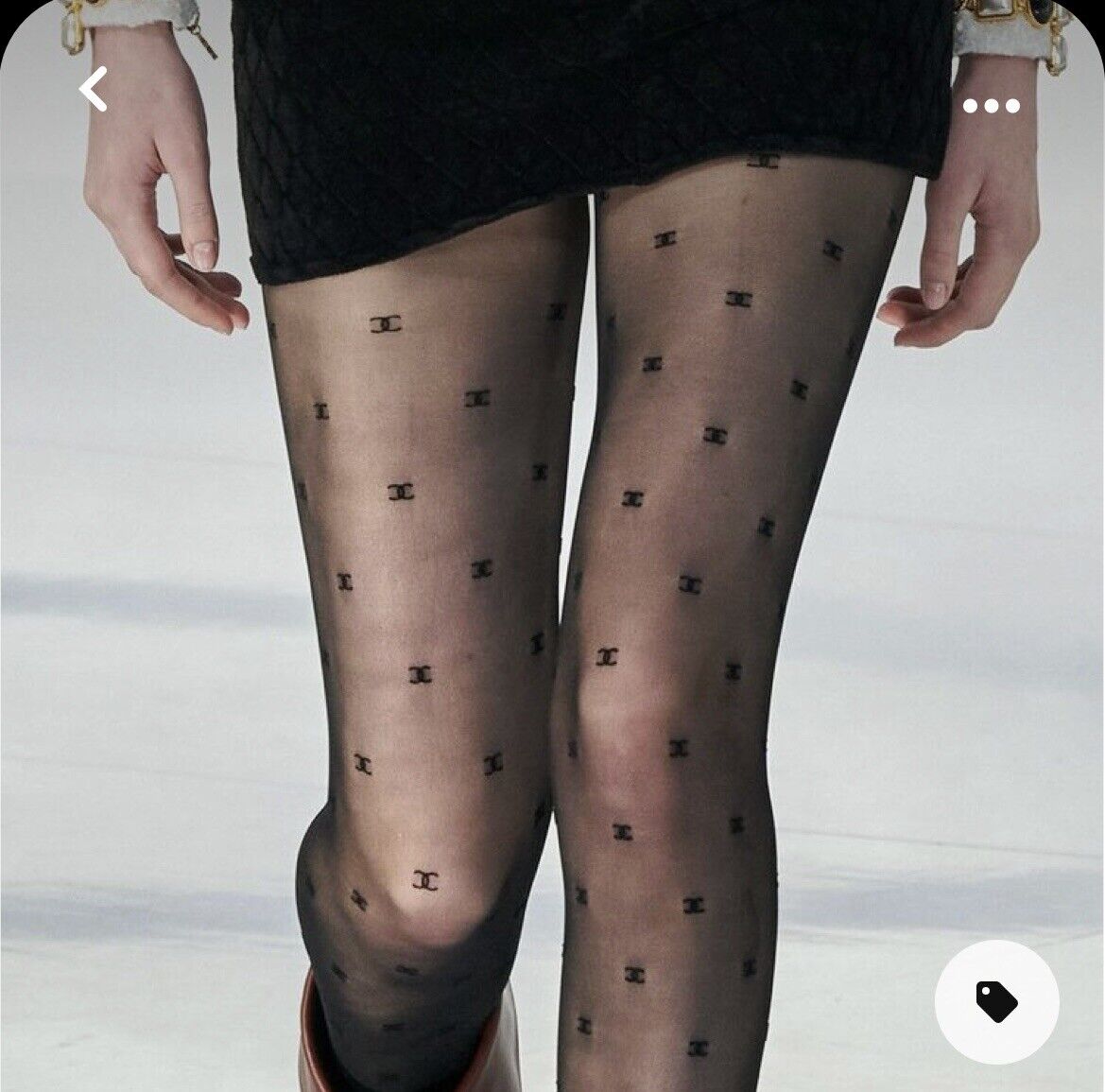This screenshot has width=1105, height=1092.
Task: Open the three-dot overflow menu
Action: tap(991, 106)
